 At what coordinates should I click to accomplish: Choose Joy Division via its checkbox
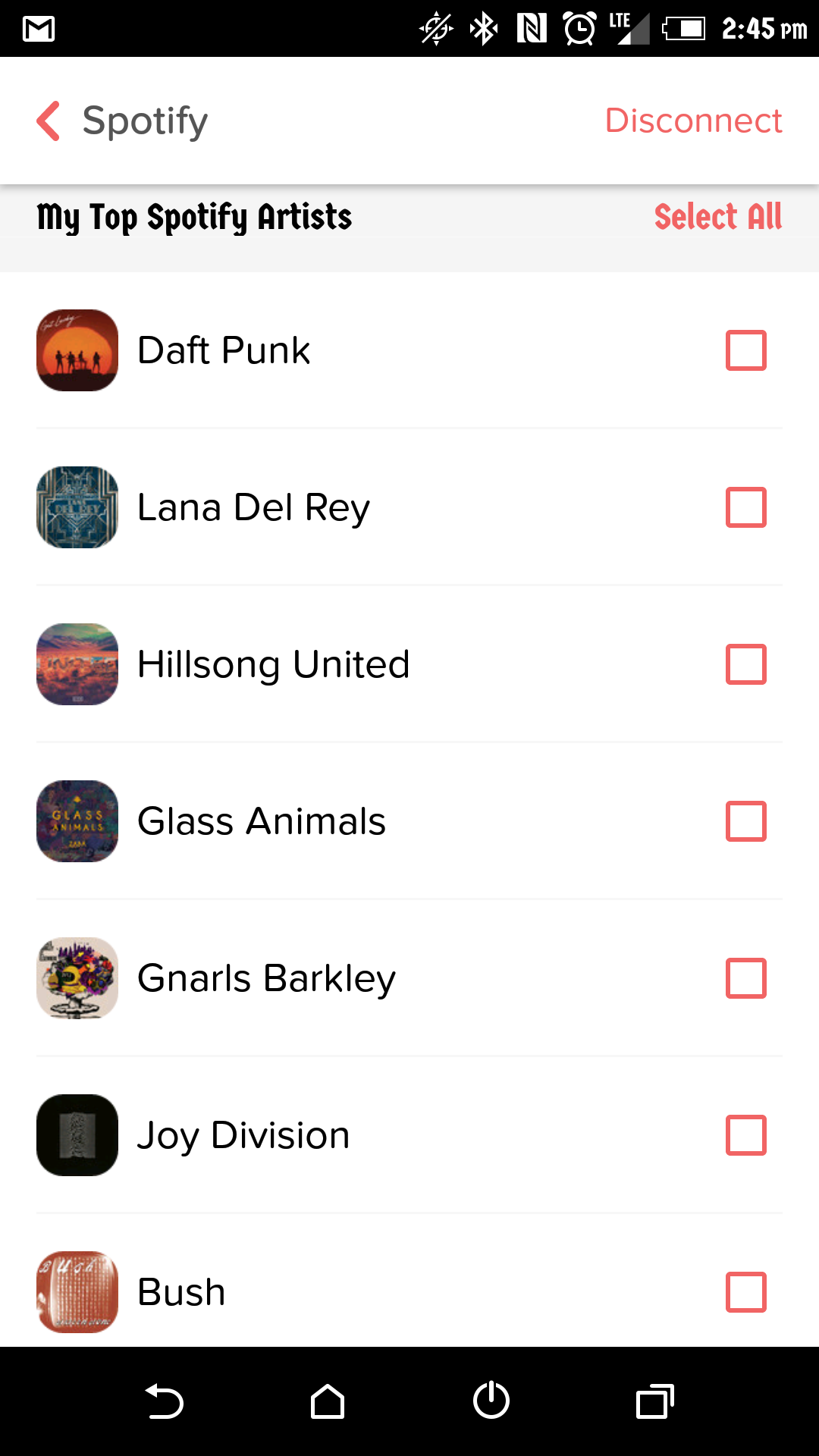point(746,1135)
